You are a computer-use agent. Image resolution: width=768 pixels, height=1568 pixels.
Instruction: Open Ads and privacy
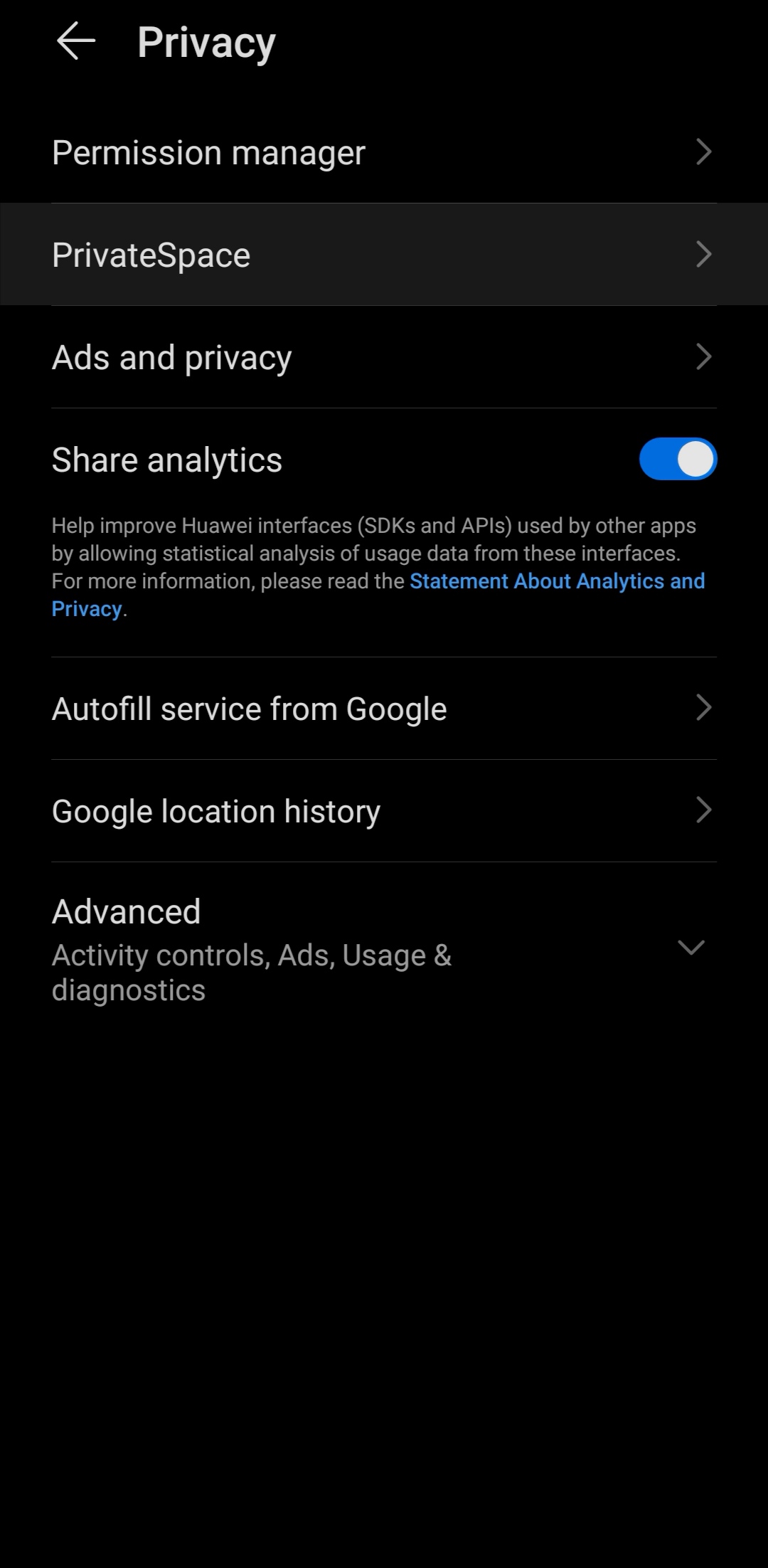[384, 357]
